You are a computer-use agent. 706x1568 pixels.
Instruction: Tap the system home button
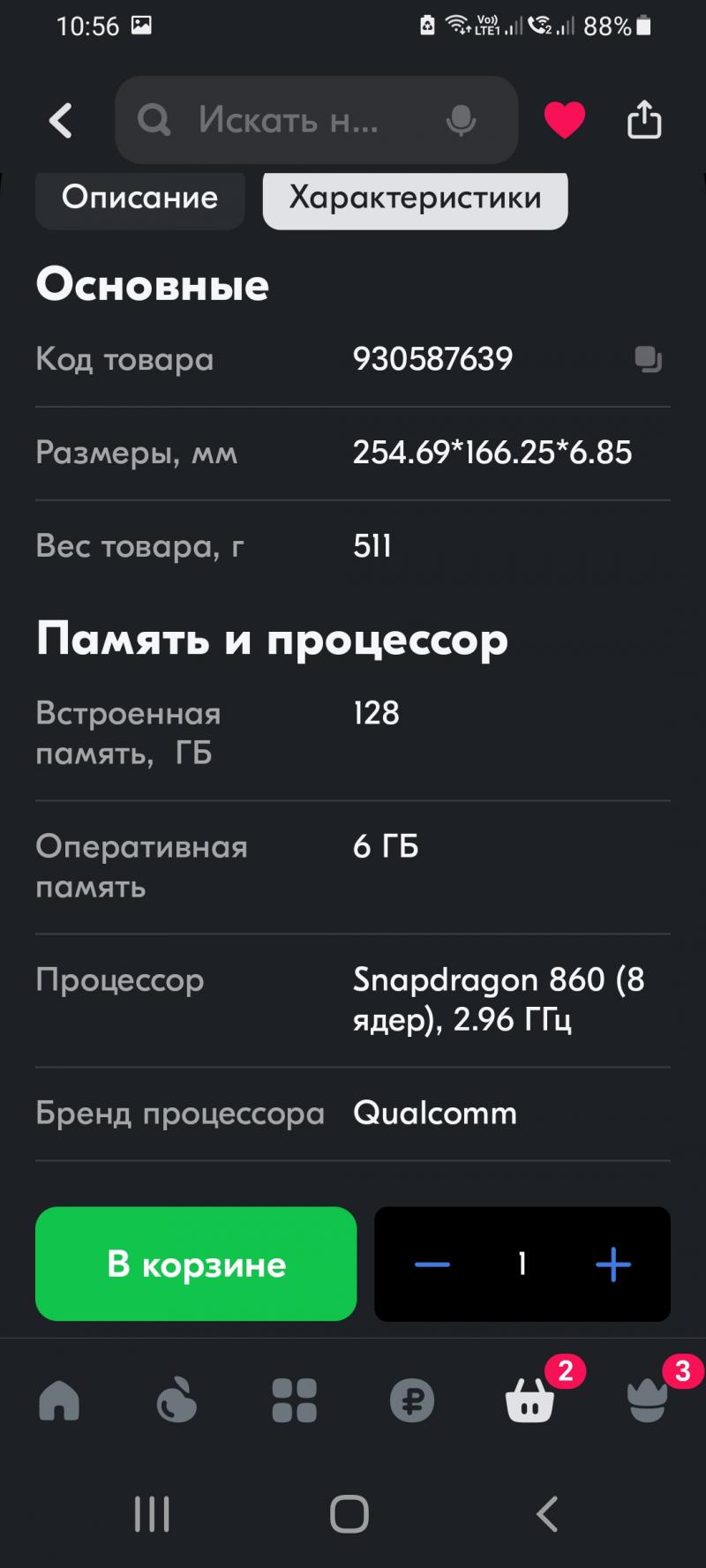click(x=349, y=1514)
